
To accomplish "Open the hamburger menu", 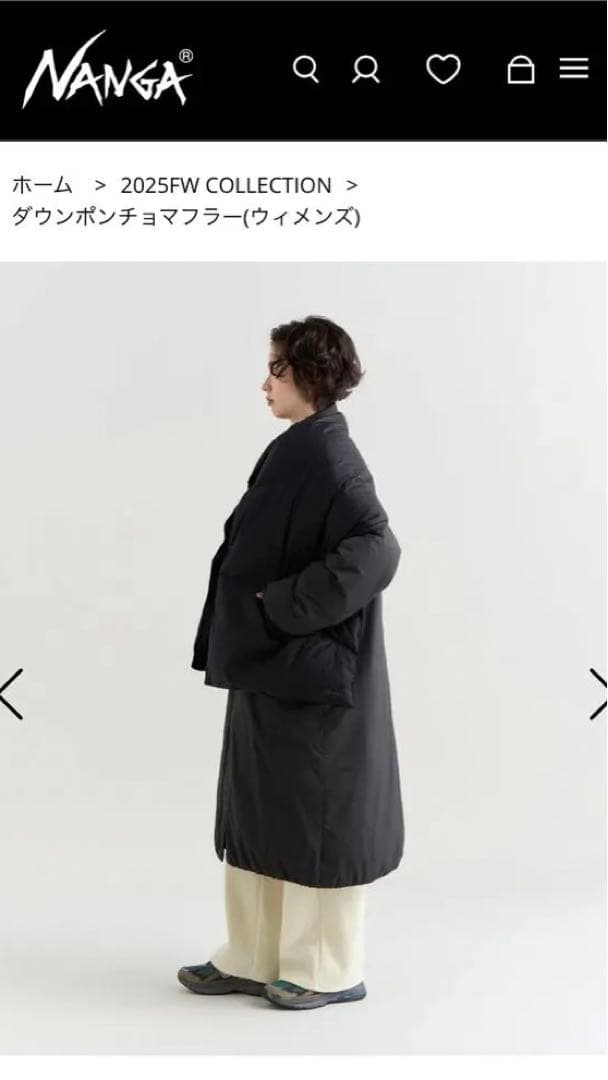I will click(x=574, y=70).
